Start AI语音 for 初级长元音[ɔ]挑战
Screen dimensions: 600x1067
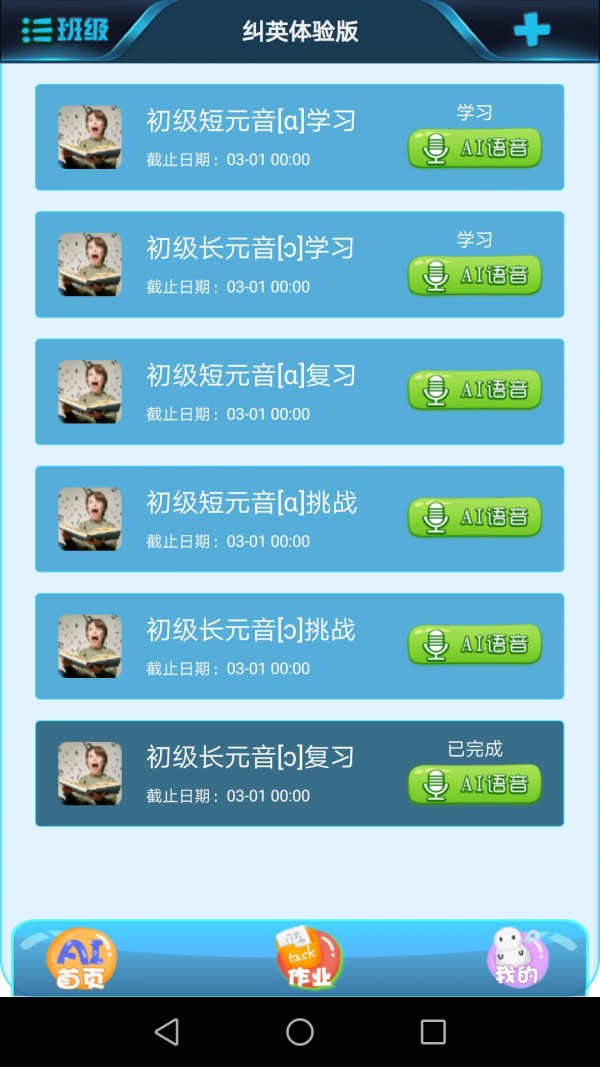pos(475,644)
